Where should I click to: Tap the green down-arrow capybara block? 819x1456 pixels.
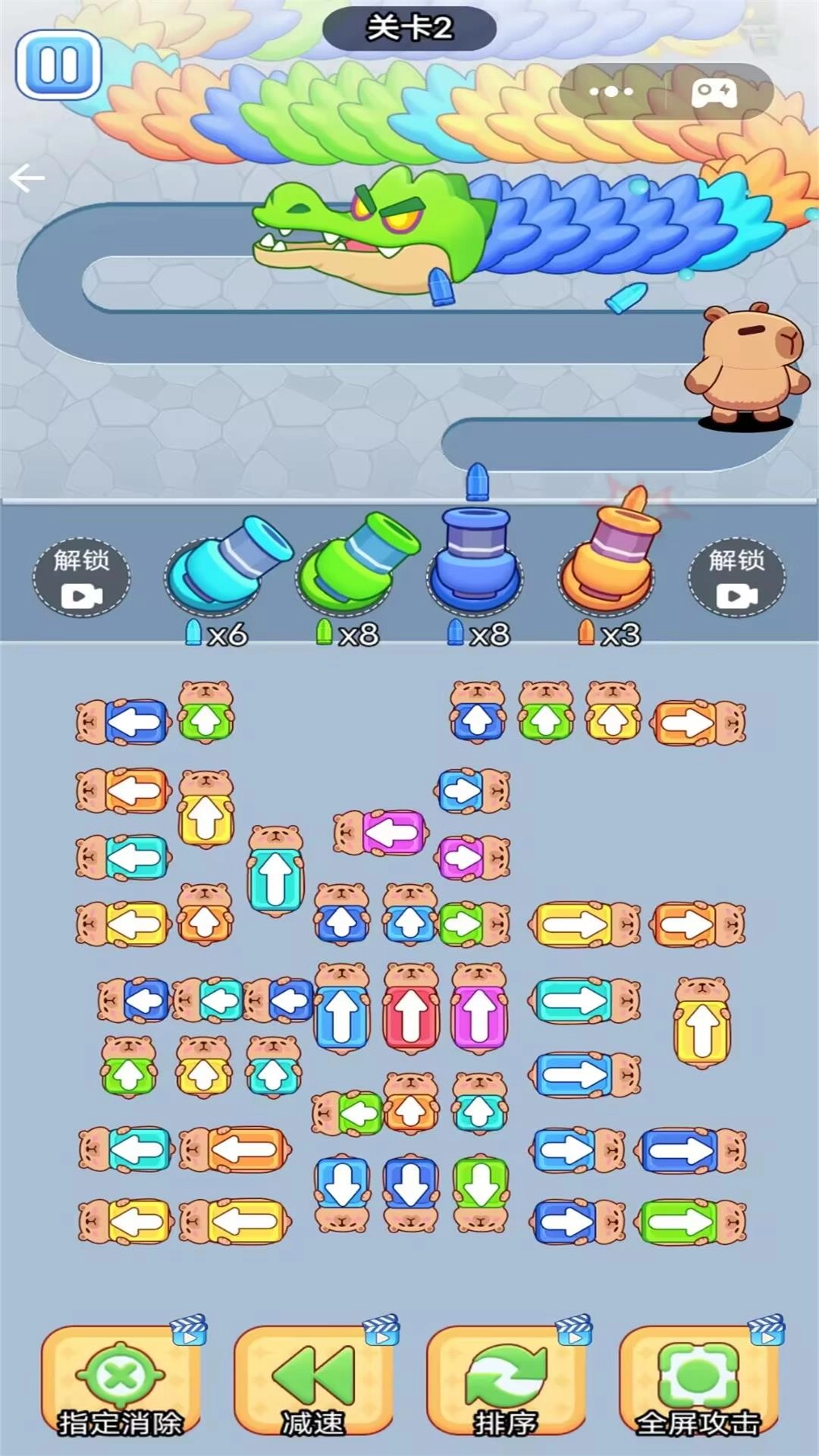click(x=480, y=1191)
